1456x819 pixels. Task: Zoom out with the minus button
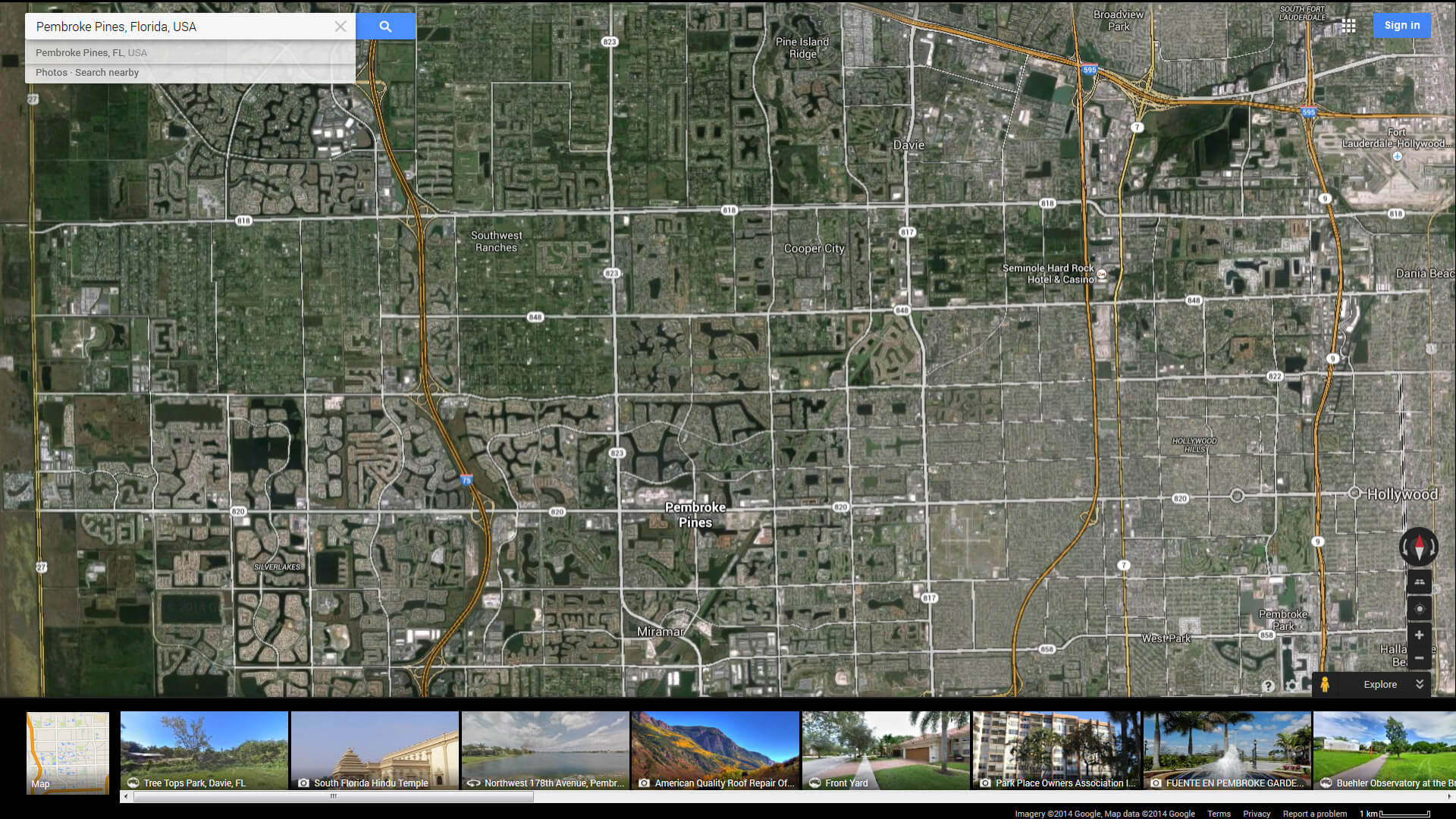pos(1419,658)
